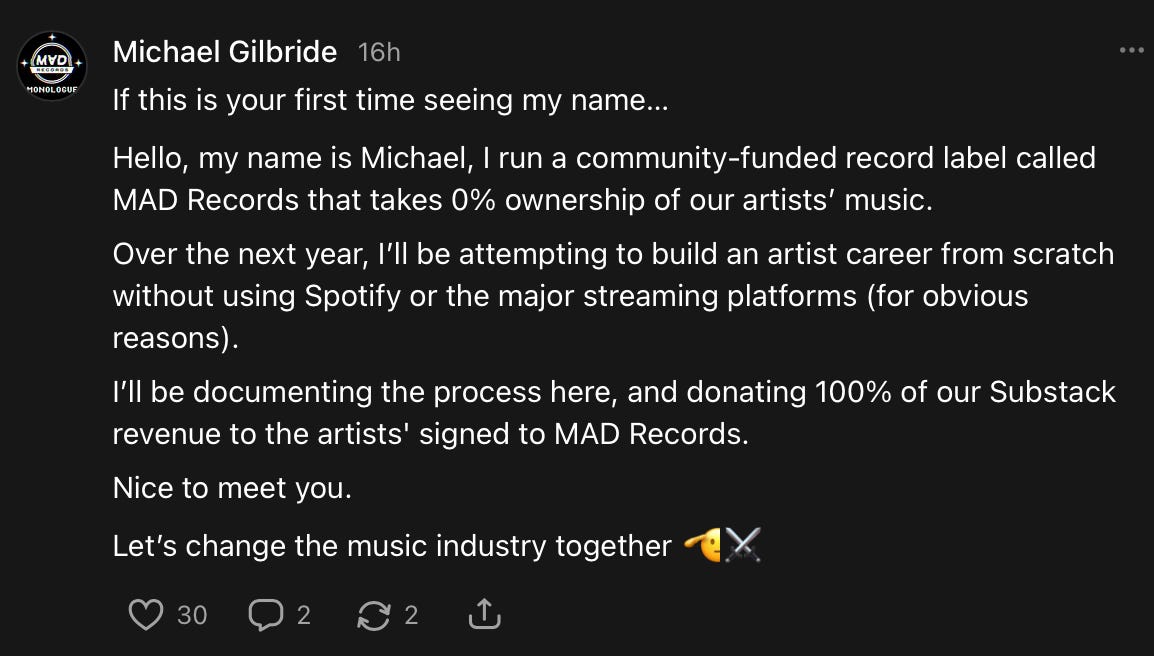Like Michael Gilbride's note
Viewport: 1154px width, 656px height.
[x=146, y=615]
